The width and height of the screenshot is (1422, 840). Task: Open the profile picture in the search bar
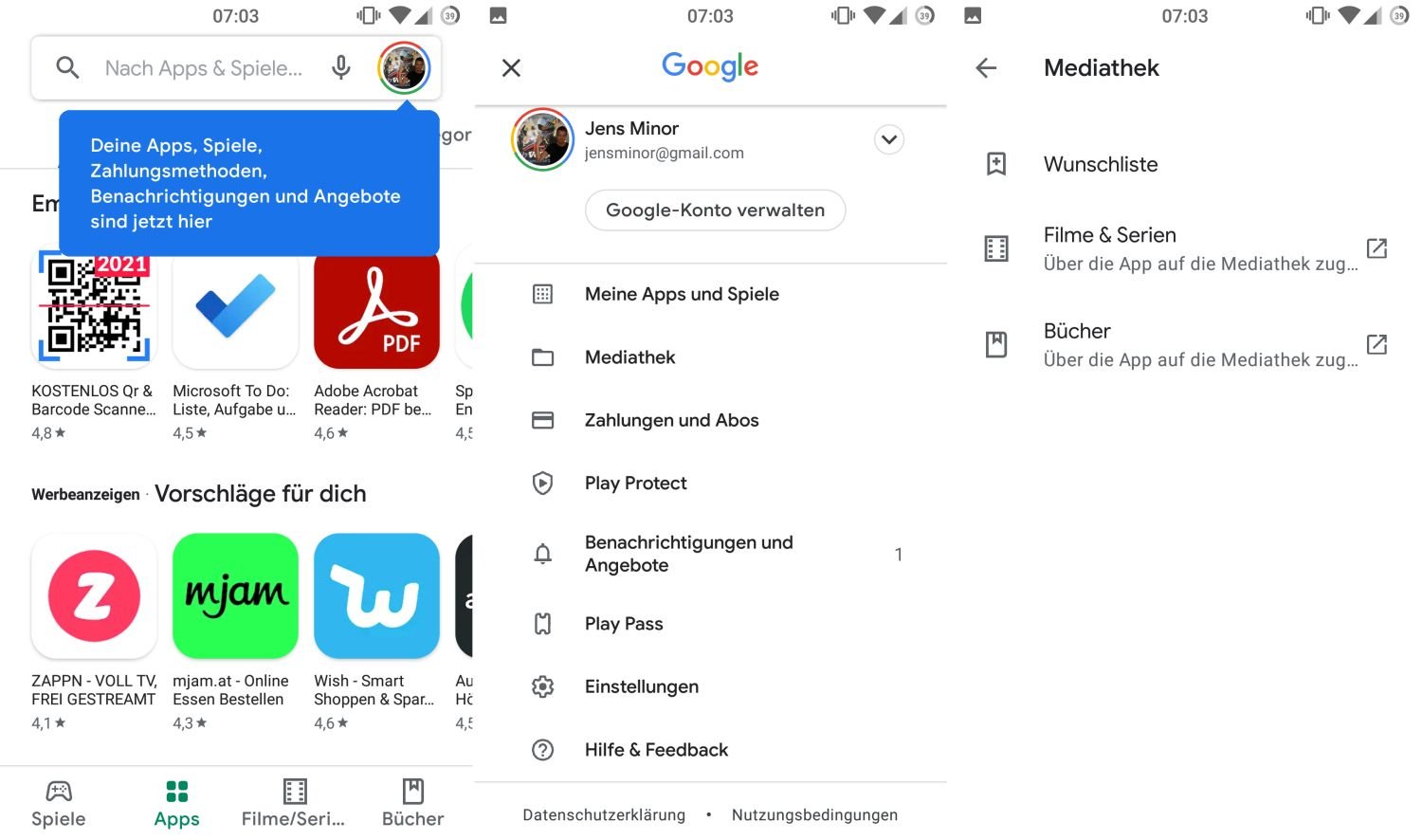click(x=404, y=68)
